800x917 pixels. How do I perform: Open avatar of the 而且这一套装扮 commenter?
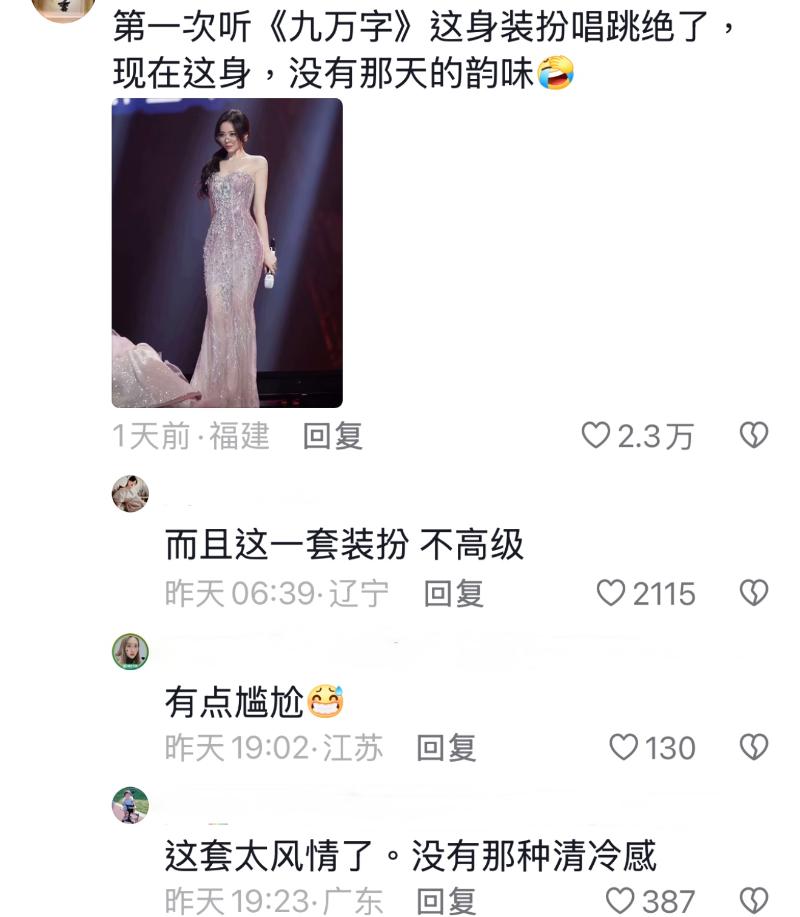(130, 493)
